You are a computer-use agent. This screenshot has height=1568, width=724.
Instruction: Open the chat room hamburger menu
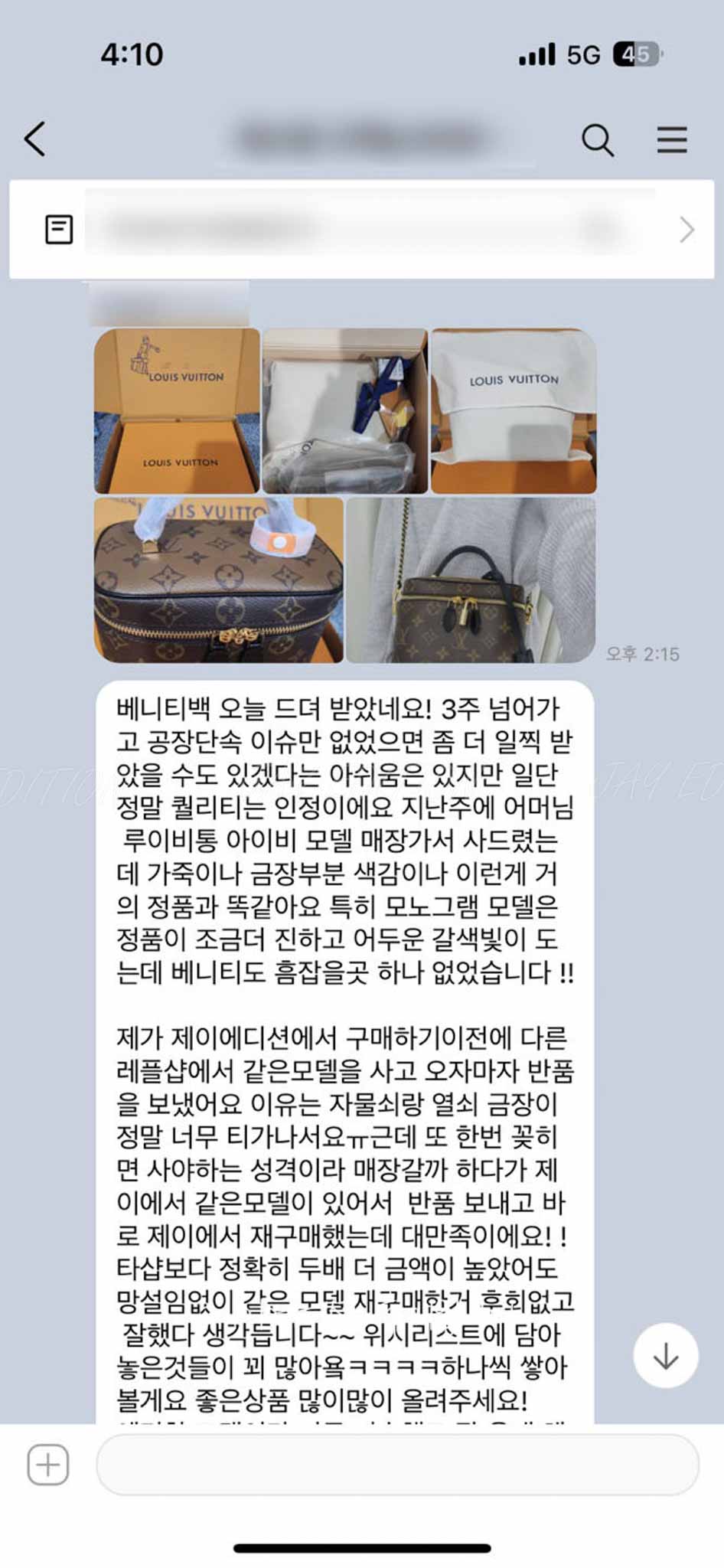pyautogui.click(x=671, y=140)
